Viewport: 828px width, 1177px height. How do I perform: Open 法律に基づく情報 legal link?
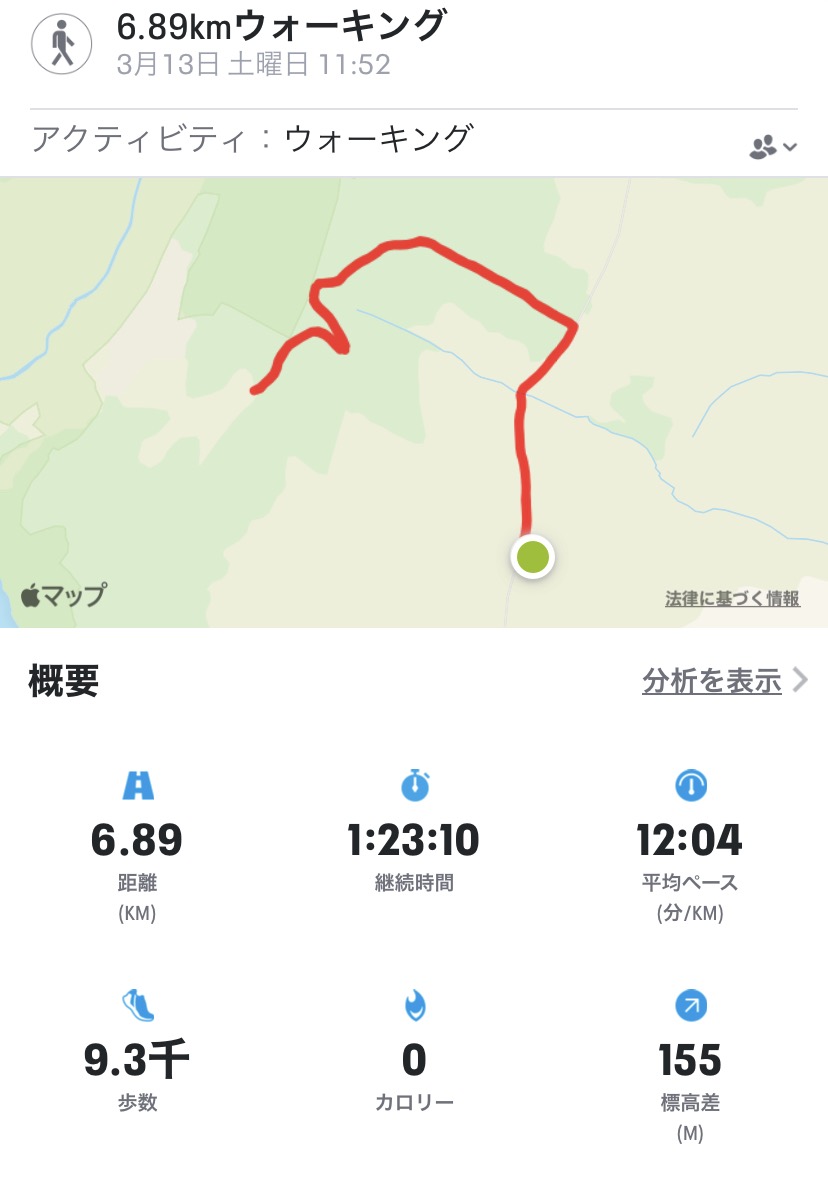pyautogui.click(x=732, y=599)
